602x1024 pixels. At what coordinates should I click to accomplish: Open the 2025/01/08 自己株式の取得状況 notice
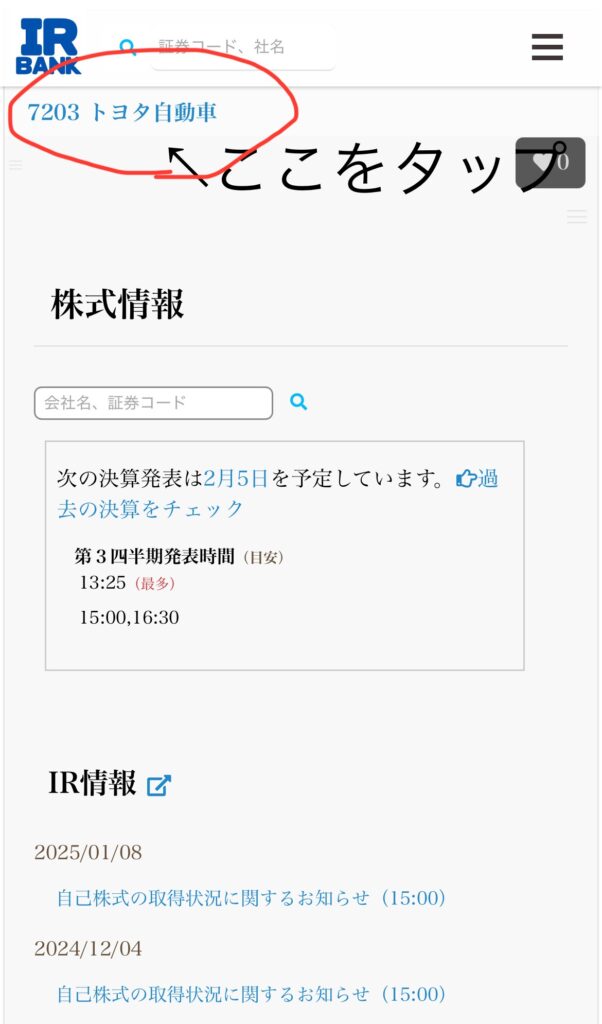[250, 898]
